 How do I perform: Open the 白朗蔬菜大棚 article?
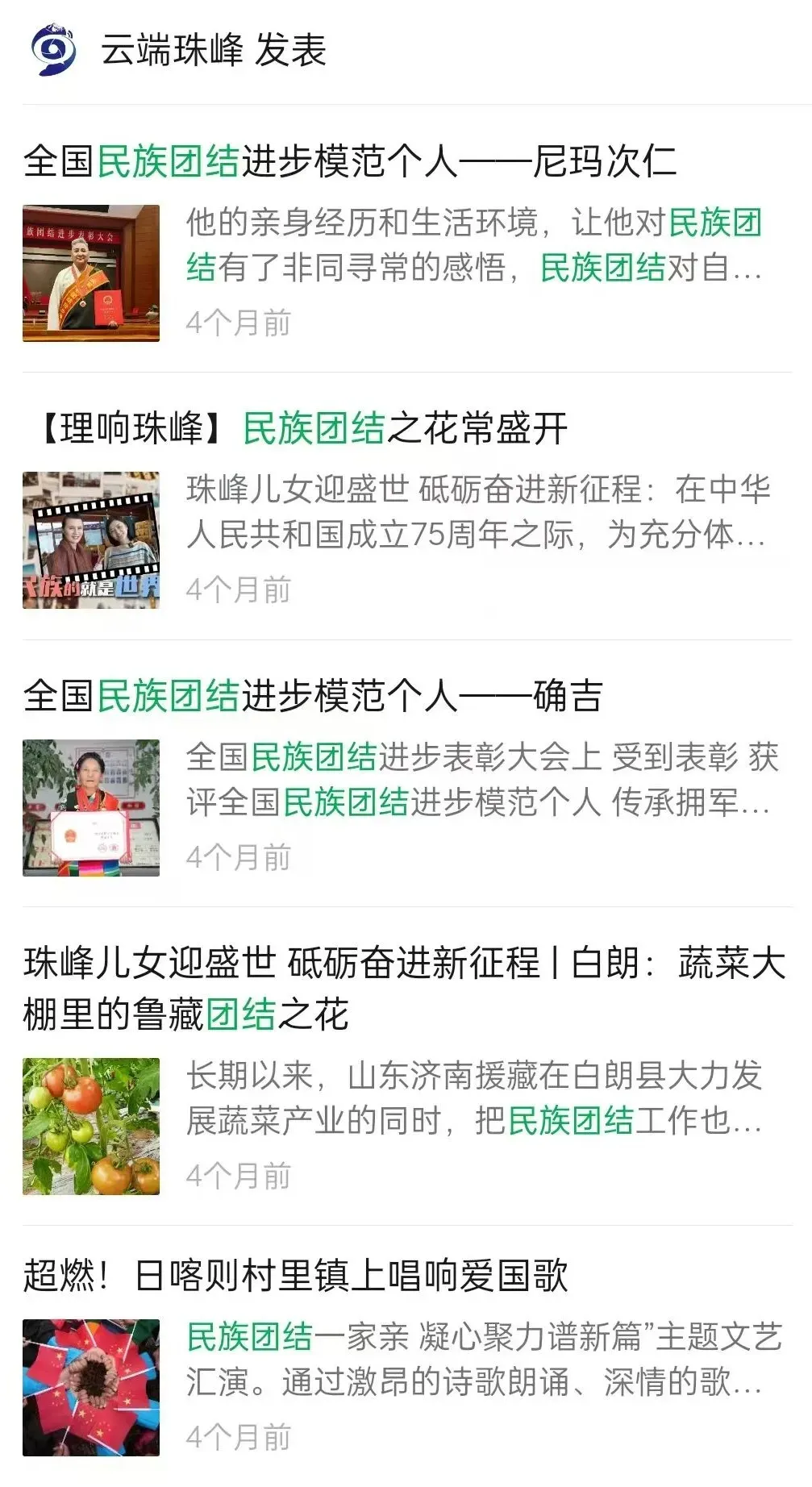click(403, 988)
